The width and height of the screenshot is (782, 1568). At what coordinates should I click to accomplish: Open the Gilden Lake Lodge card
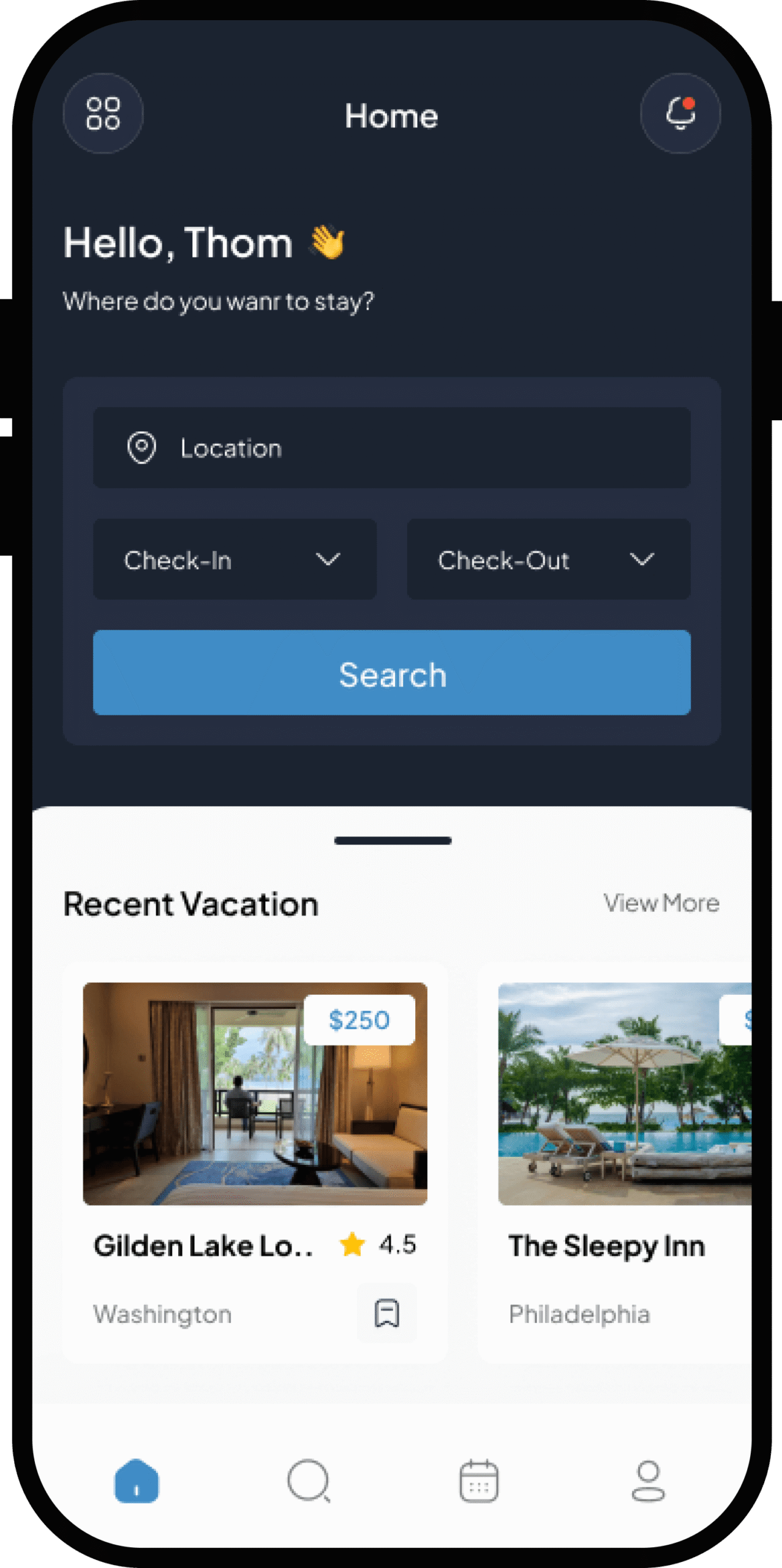[x=255, y=1094]
